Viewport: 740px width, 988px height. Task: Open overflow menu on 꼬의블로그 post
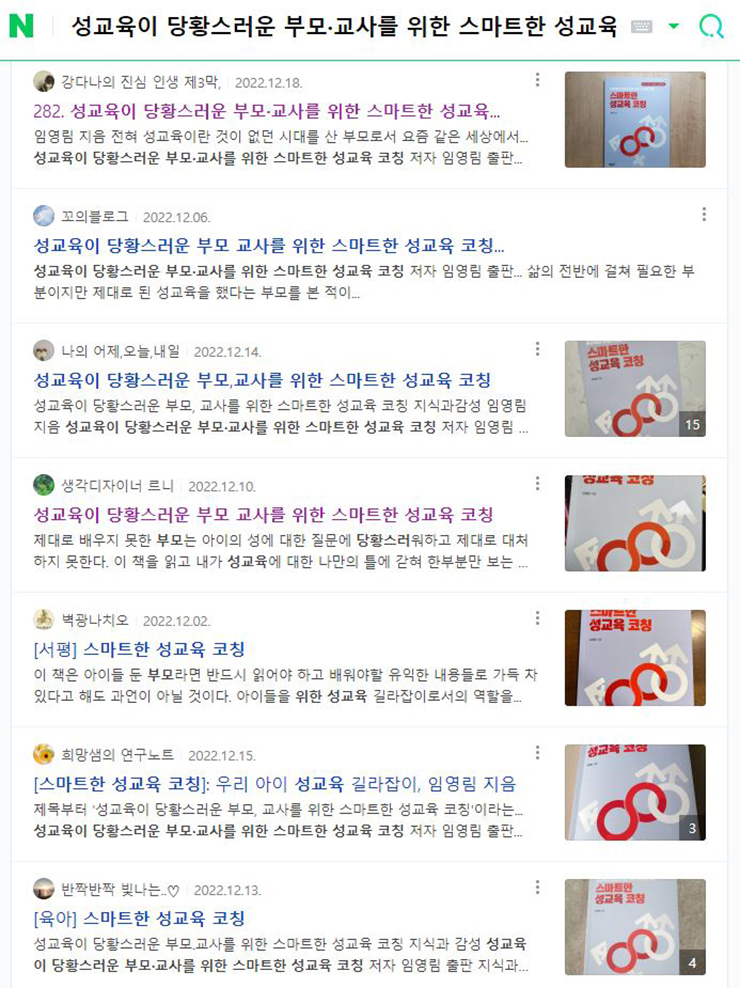[x=704, y=215]
